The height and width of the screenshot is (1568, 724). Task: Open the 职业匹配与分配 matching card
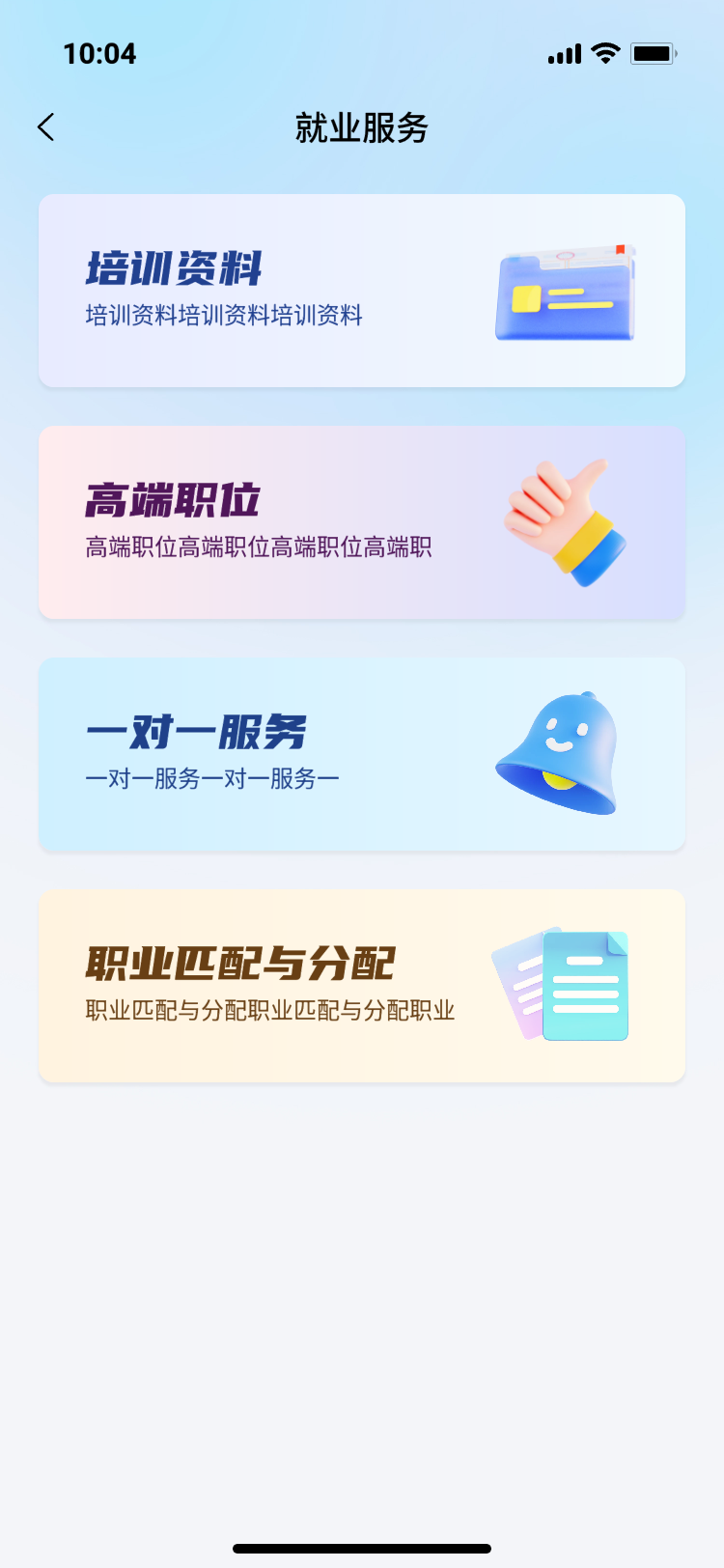click(362, 986)
